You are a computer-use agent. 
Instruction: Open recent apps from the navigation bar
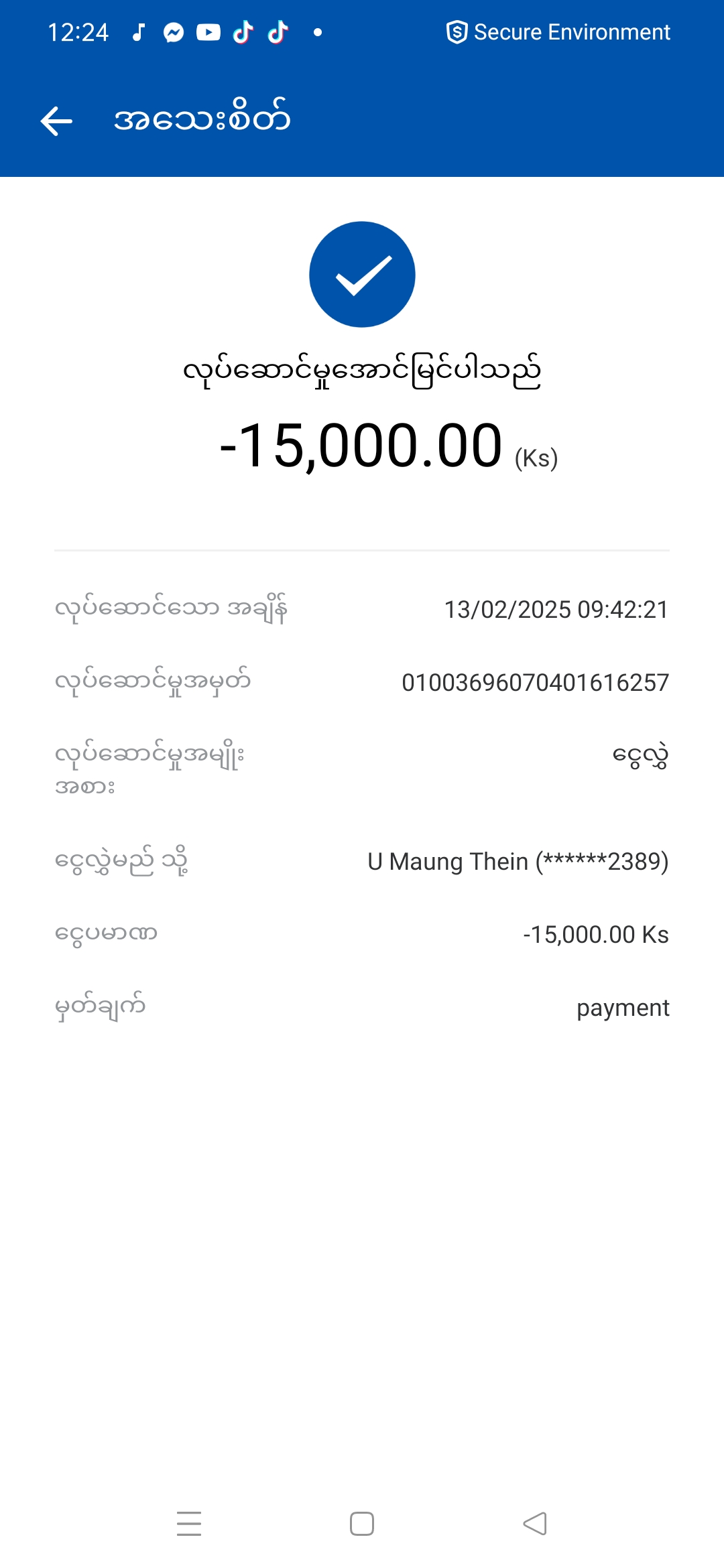pyautogui.click(x=189, y=1523)
